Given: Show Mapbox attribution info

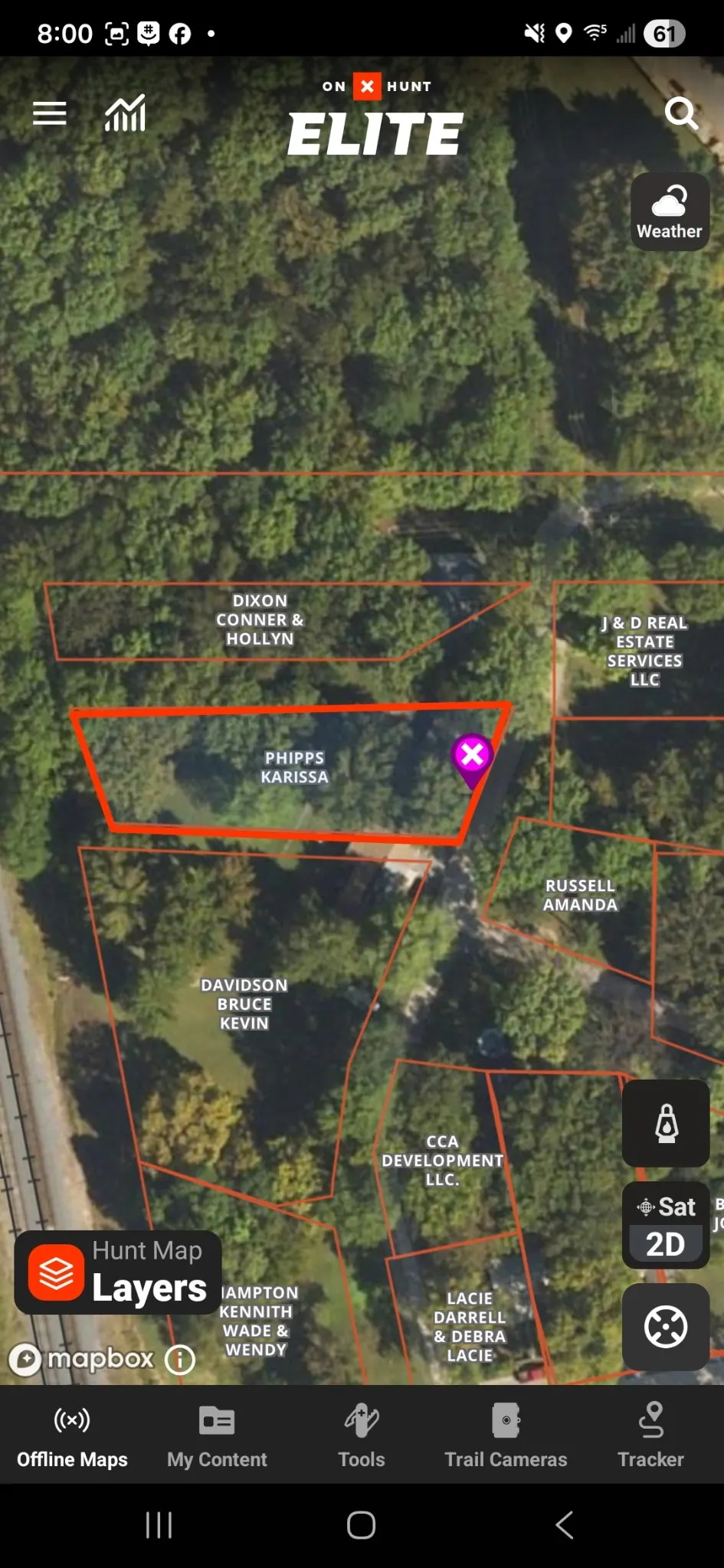Looking at the screenshot, I should point(180,1360).
